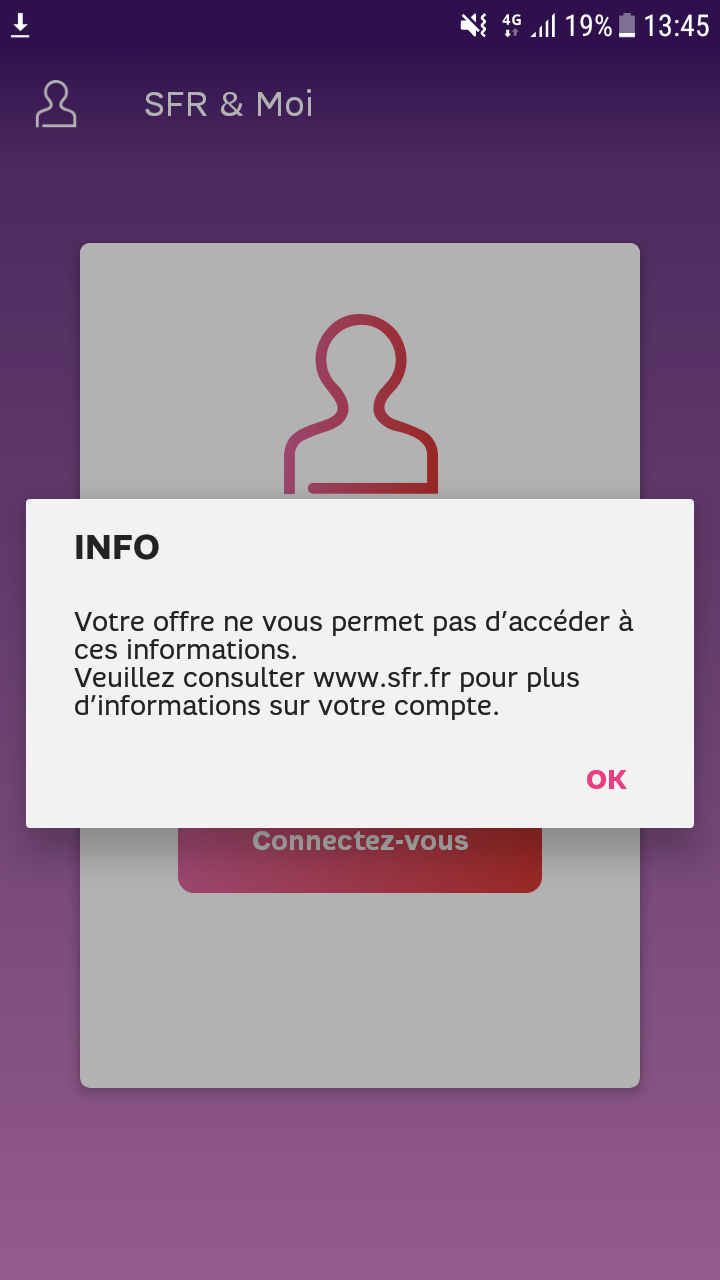The width and height of the screenshot is (720, 1280).
Task: Tap the Connectez-vous button
Action: 360,858
